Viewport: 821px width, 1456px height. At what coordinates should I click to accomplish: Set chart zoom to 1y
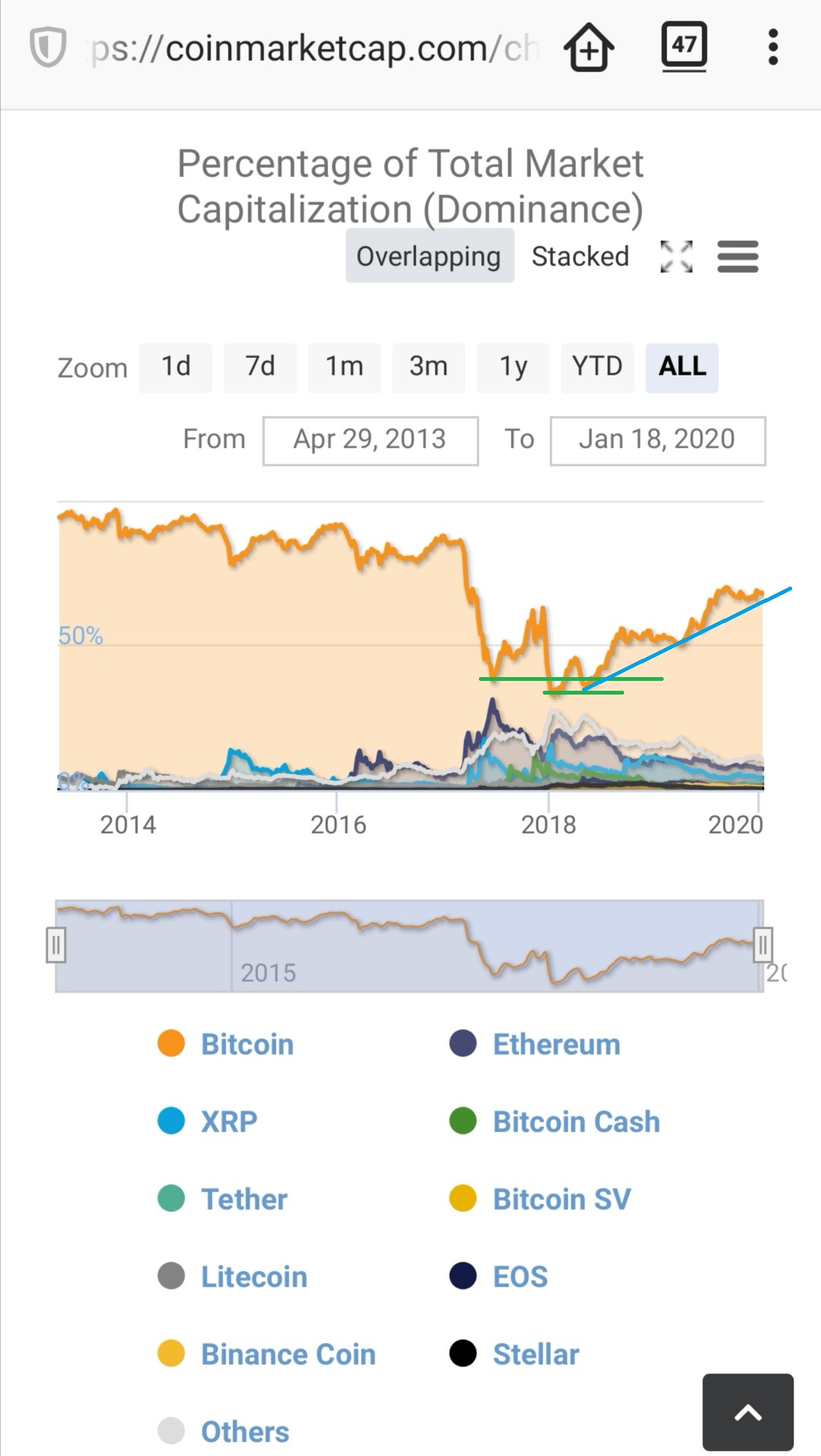(x=513, y=367)
